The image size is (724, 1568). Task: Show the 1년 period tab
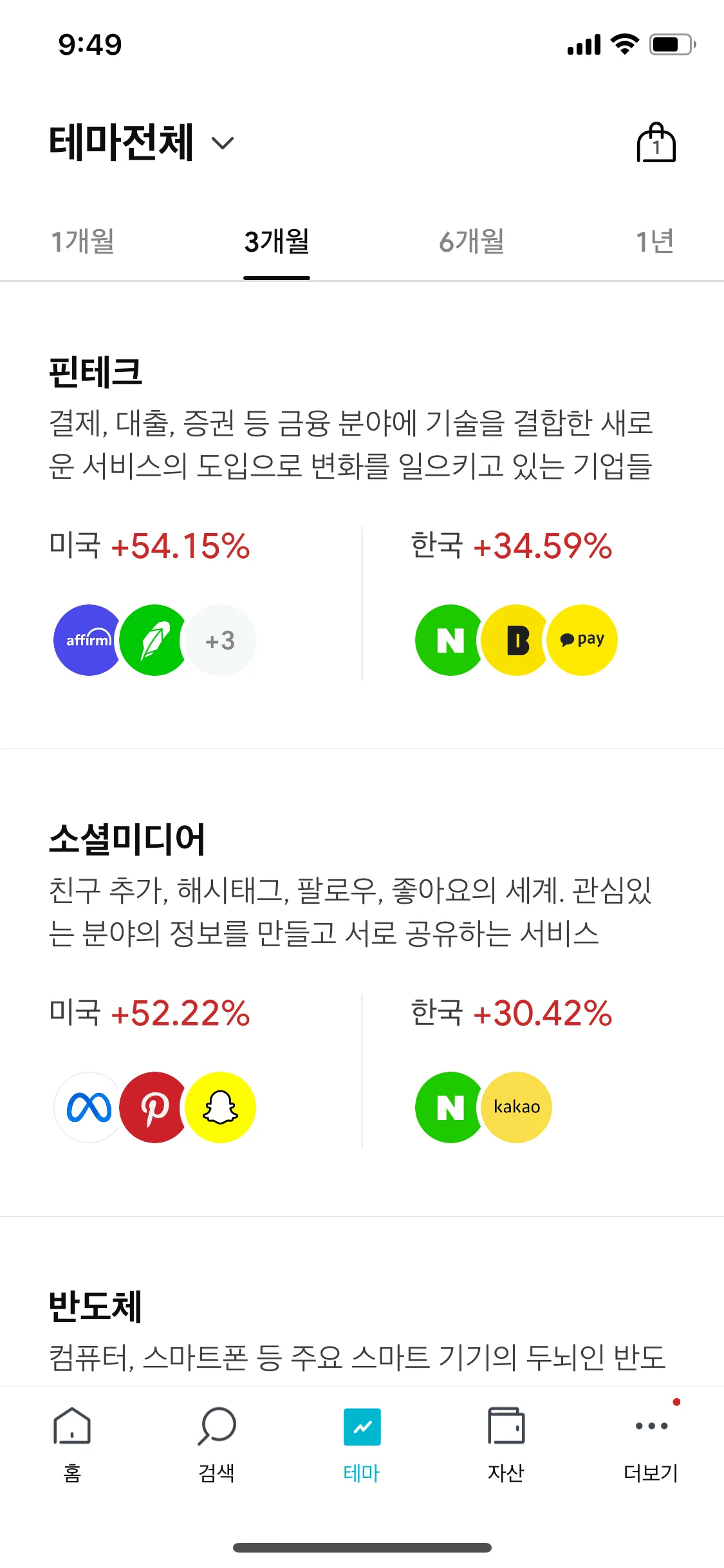(654, 242)
